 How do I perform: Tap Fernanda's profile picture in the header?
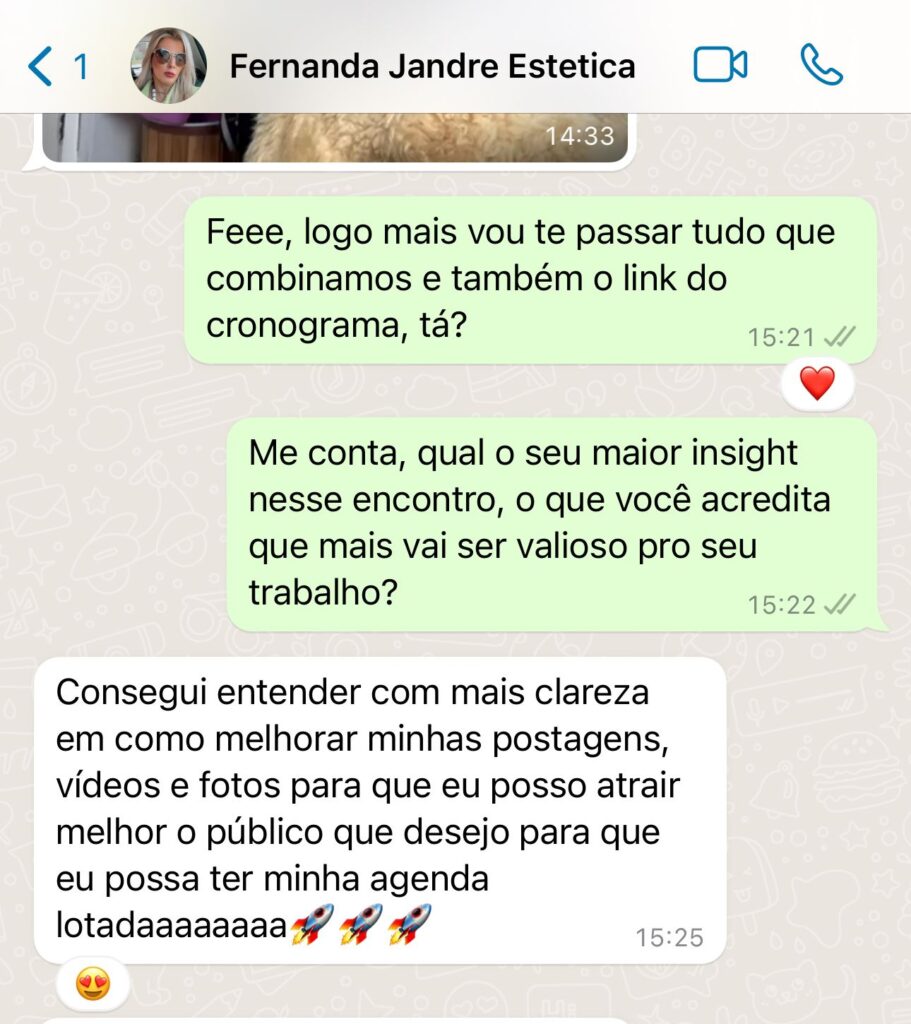coord(169,66)
